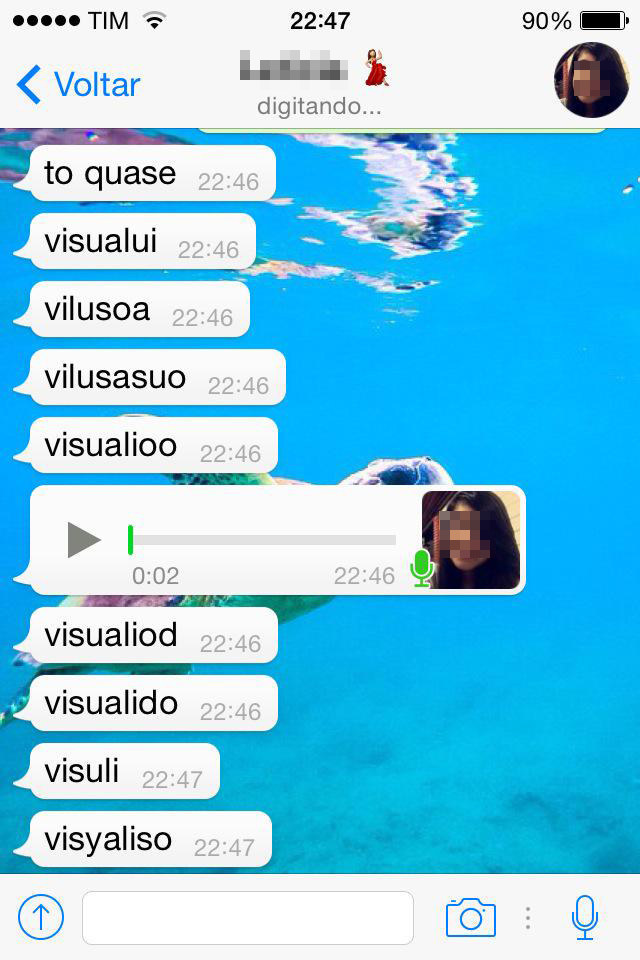Tap the message text input field

pos(247,917)
